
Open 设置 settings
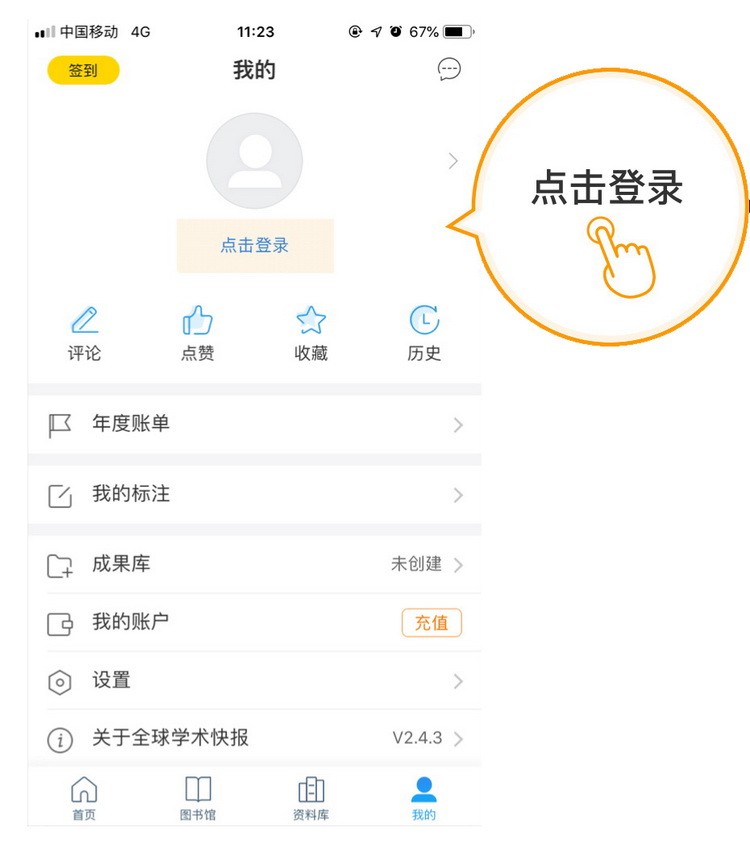(254, 681)
